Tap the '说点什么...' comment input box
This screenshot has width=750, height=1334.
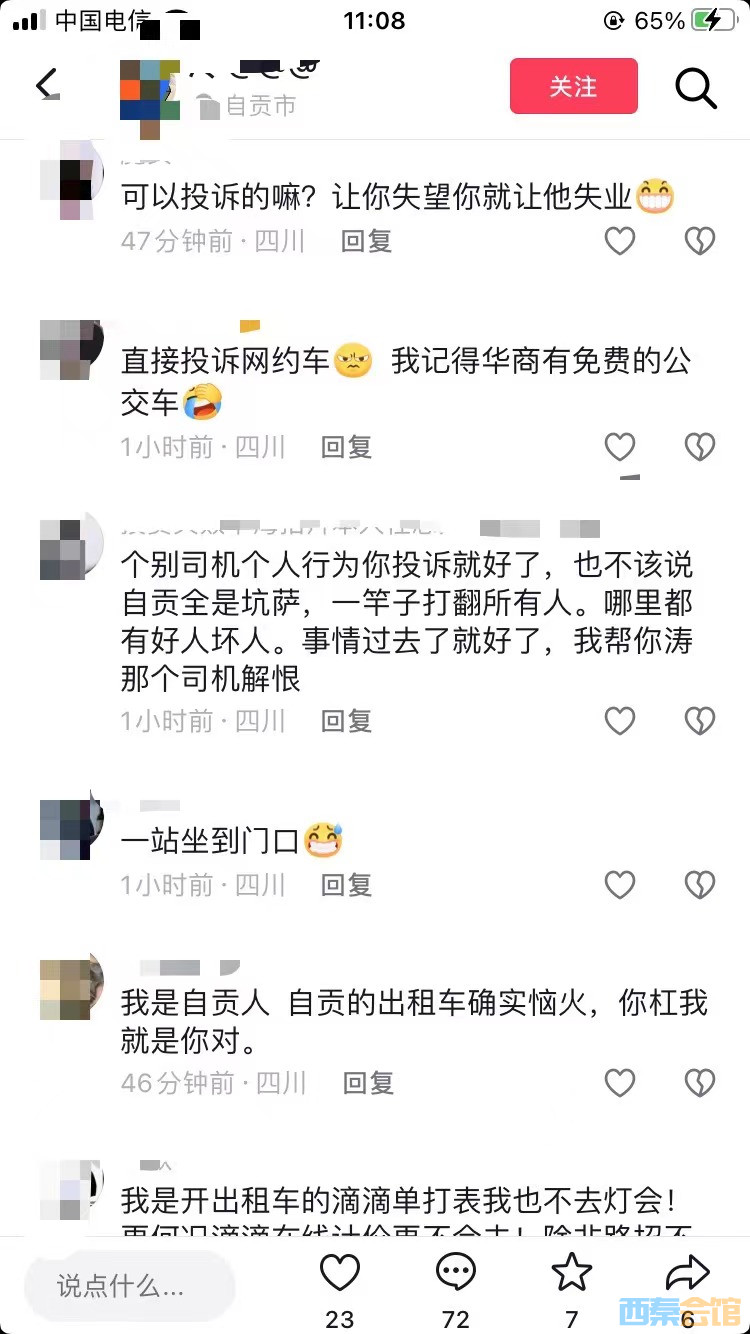pyautogui.click(x=128, y=1285)
